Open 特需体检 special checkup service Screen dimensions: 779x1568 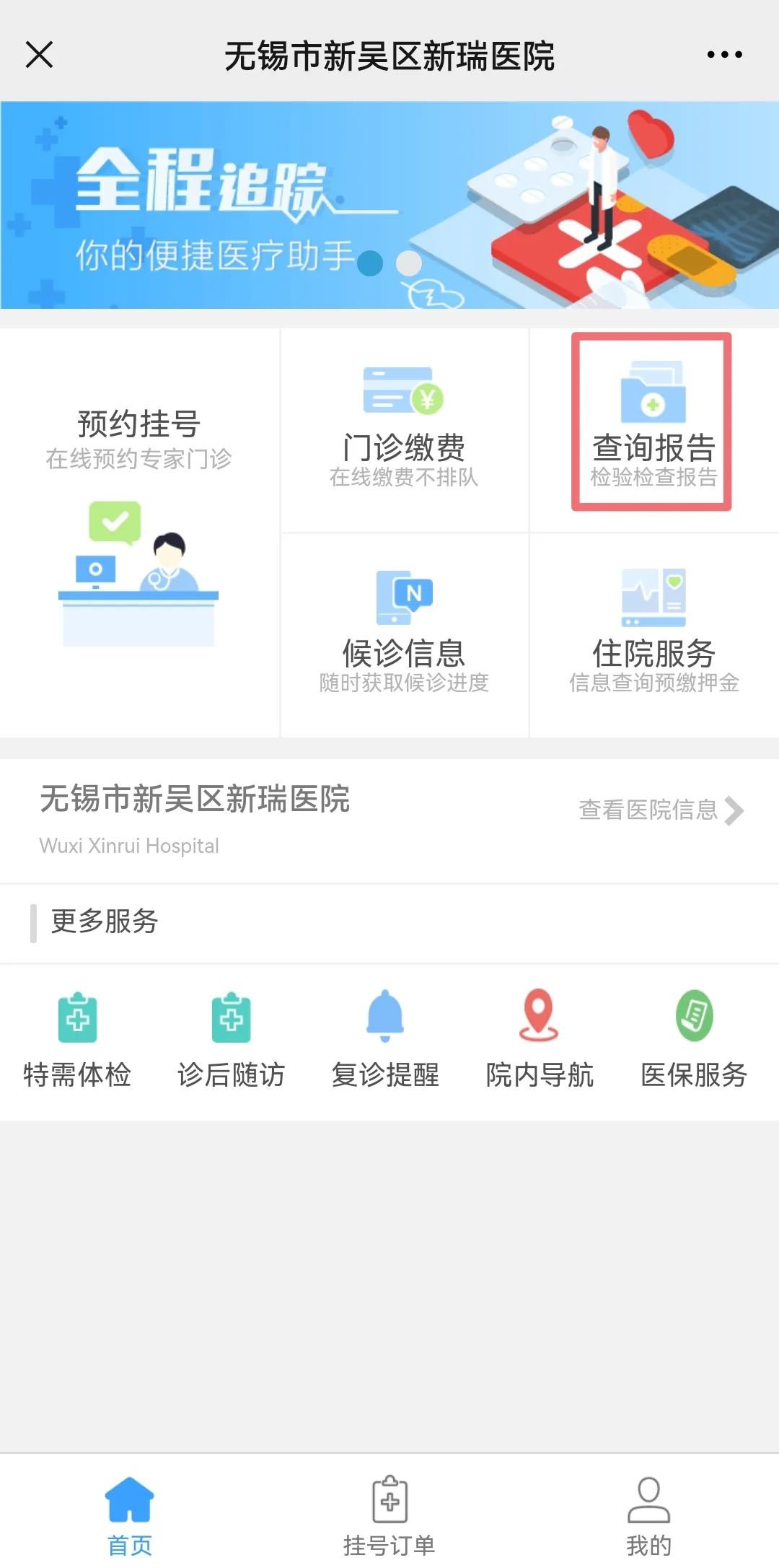click(77, 1039)
